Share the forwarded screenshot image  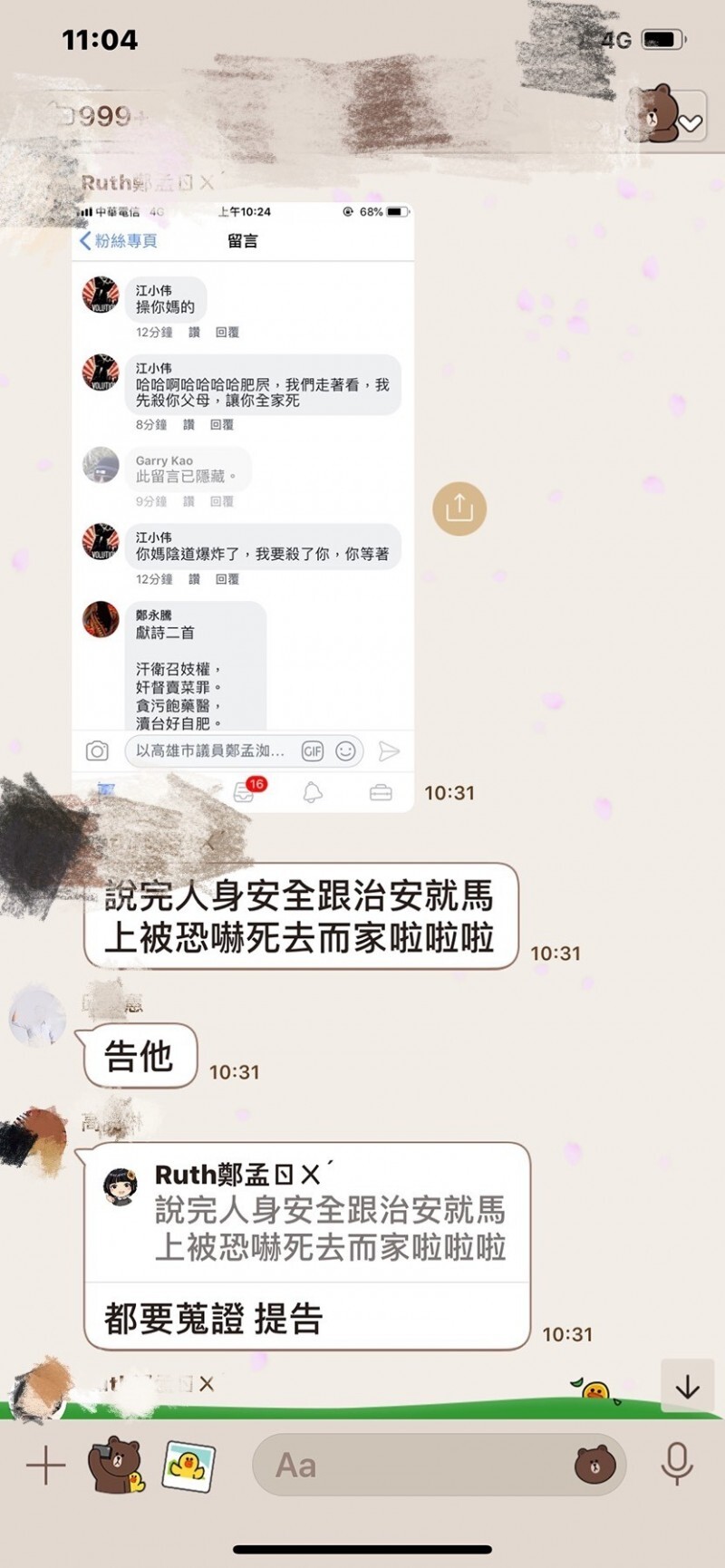click(x=459, y=508)
